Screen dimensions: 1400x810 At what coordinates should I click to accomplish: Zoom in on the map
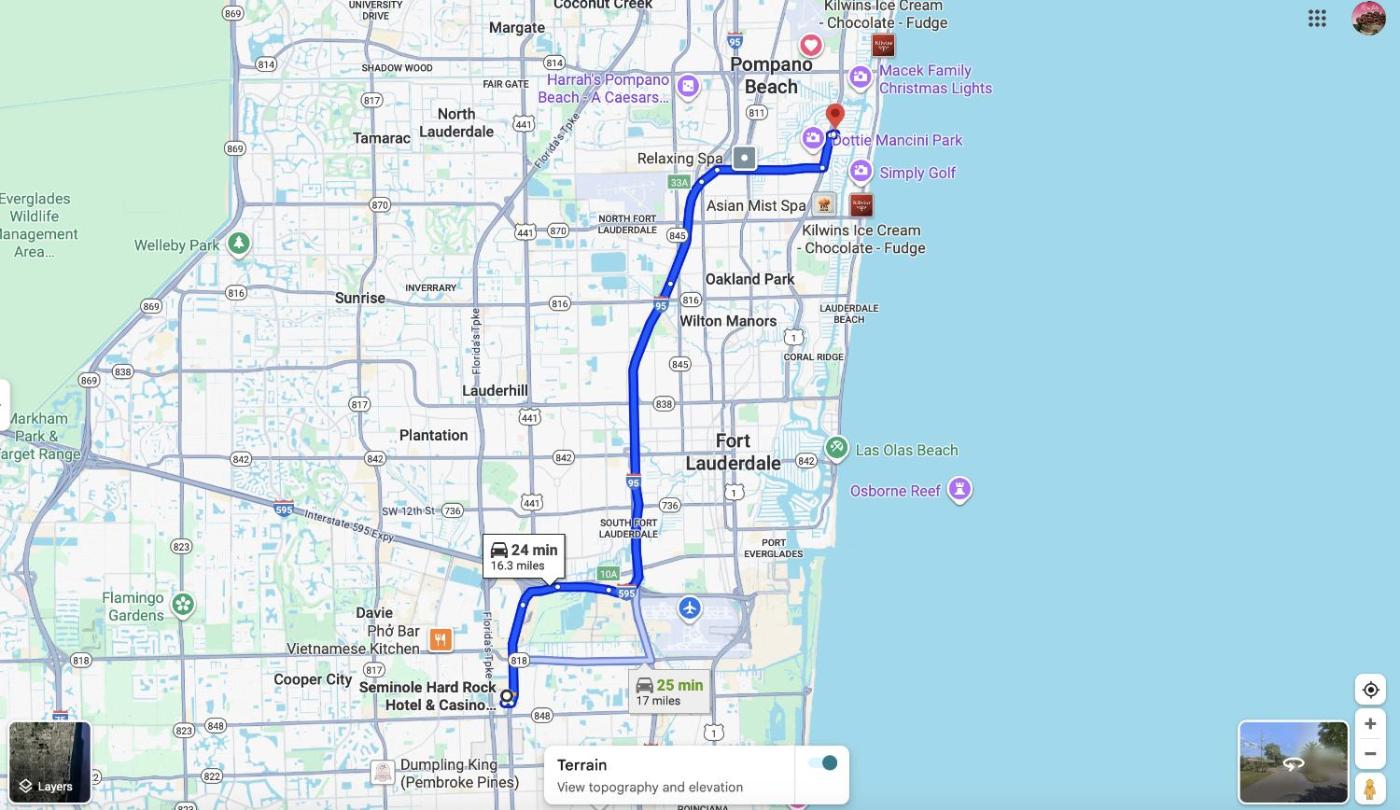click(x=1370, y=723)
